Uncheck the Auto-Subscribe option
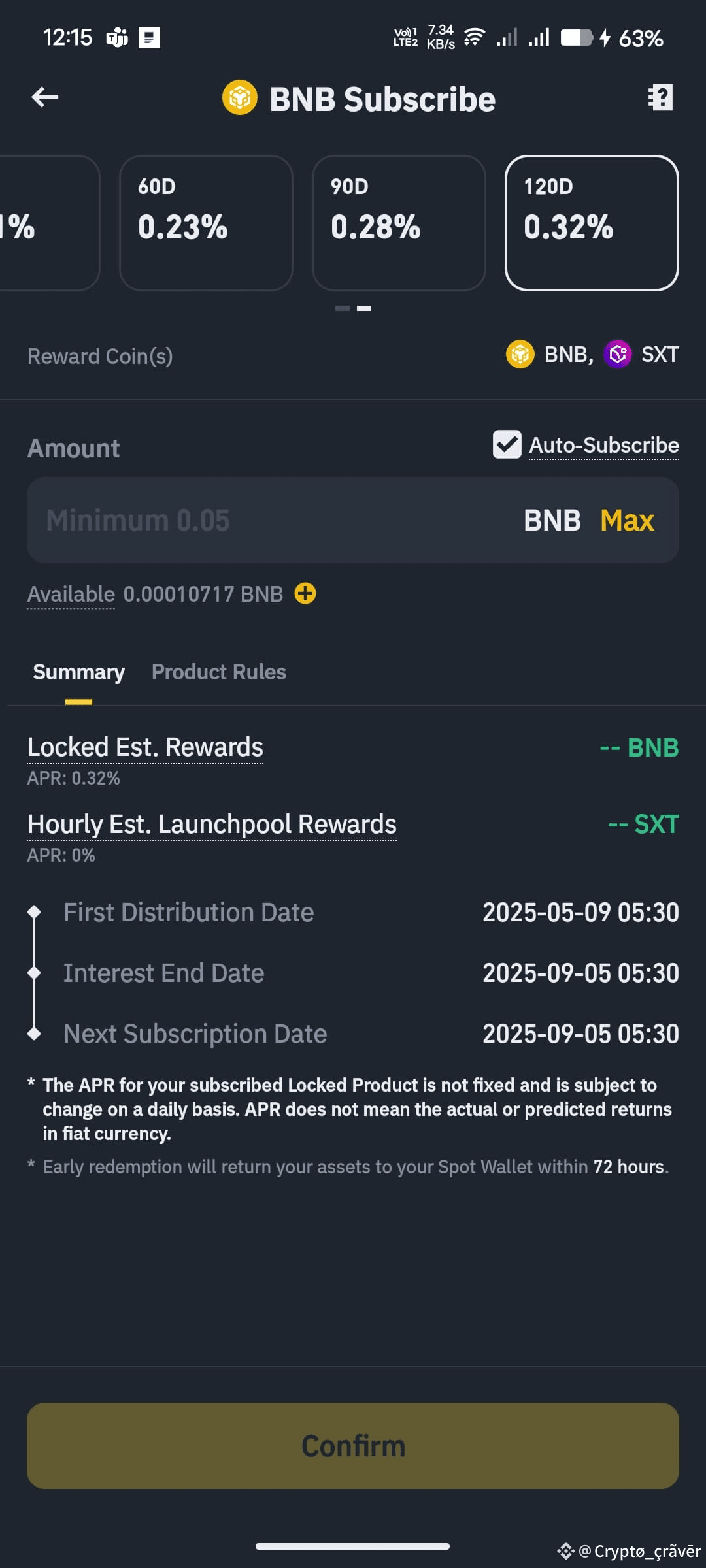706x1568 pixels. coord(507,445)
